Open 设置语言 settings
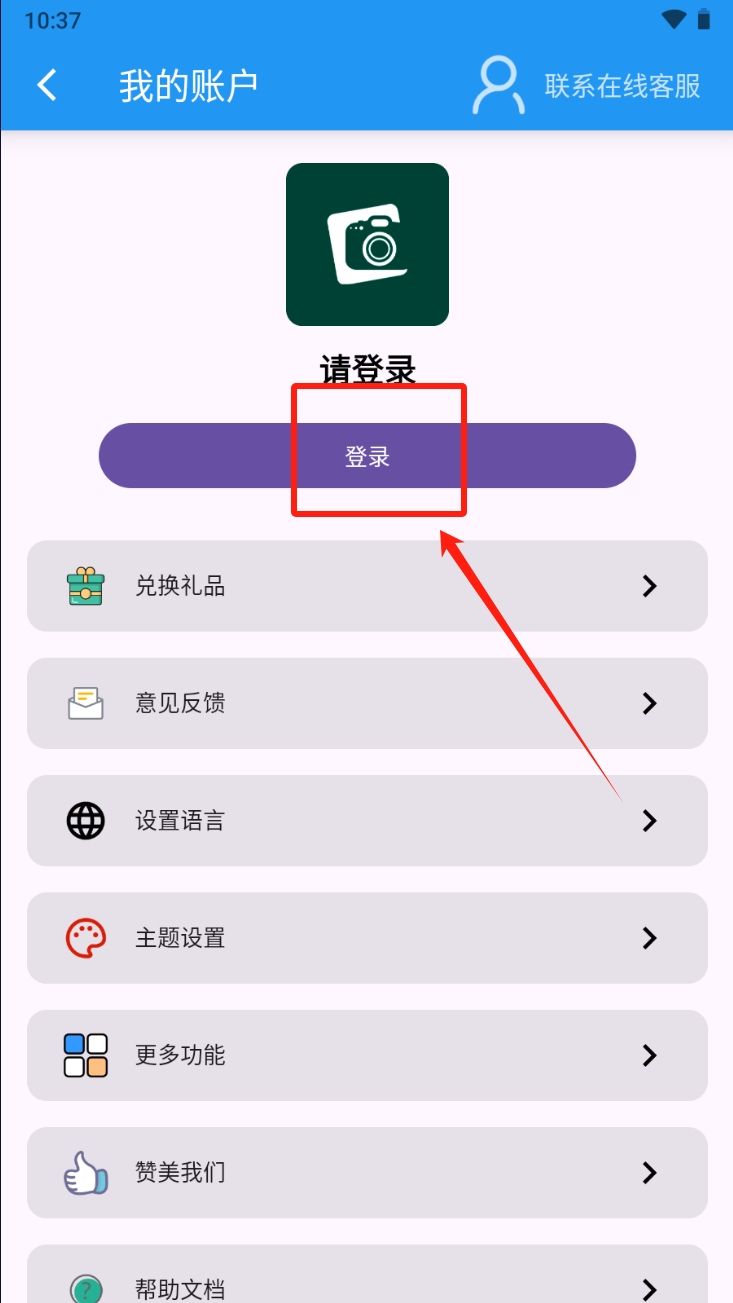The width and height of the screenshot is (733, 1303). 367,821
